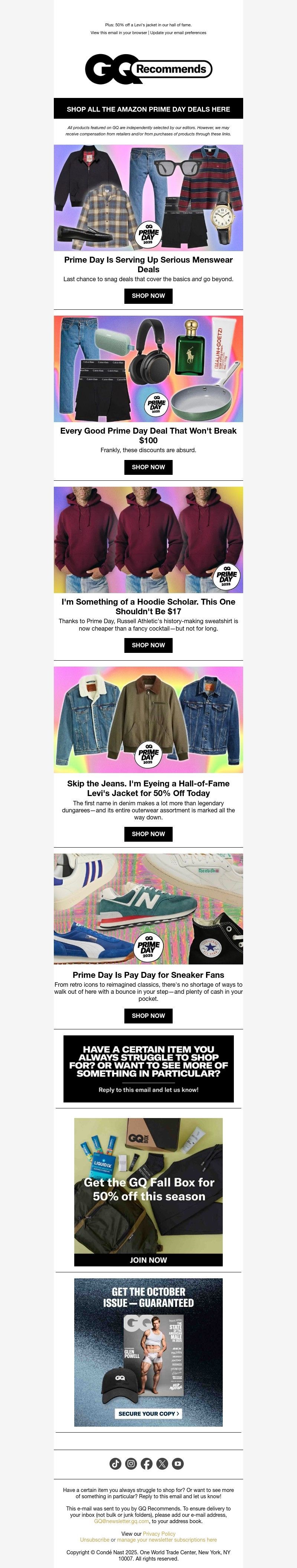The height and width of the screenshot is (1568, 297).
Task: Tap Unsubscribe link in footer
Action: pyautogui.click(x=94, y=1540)
